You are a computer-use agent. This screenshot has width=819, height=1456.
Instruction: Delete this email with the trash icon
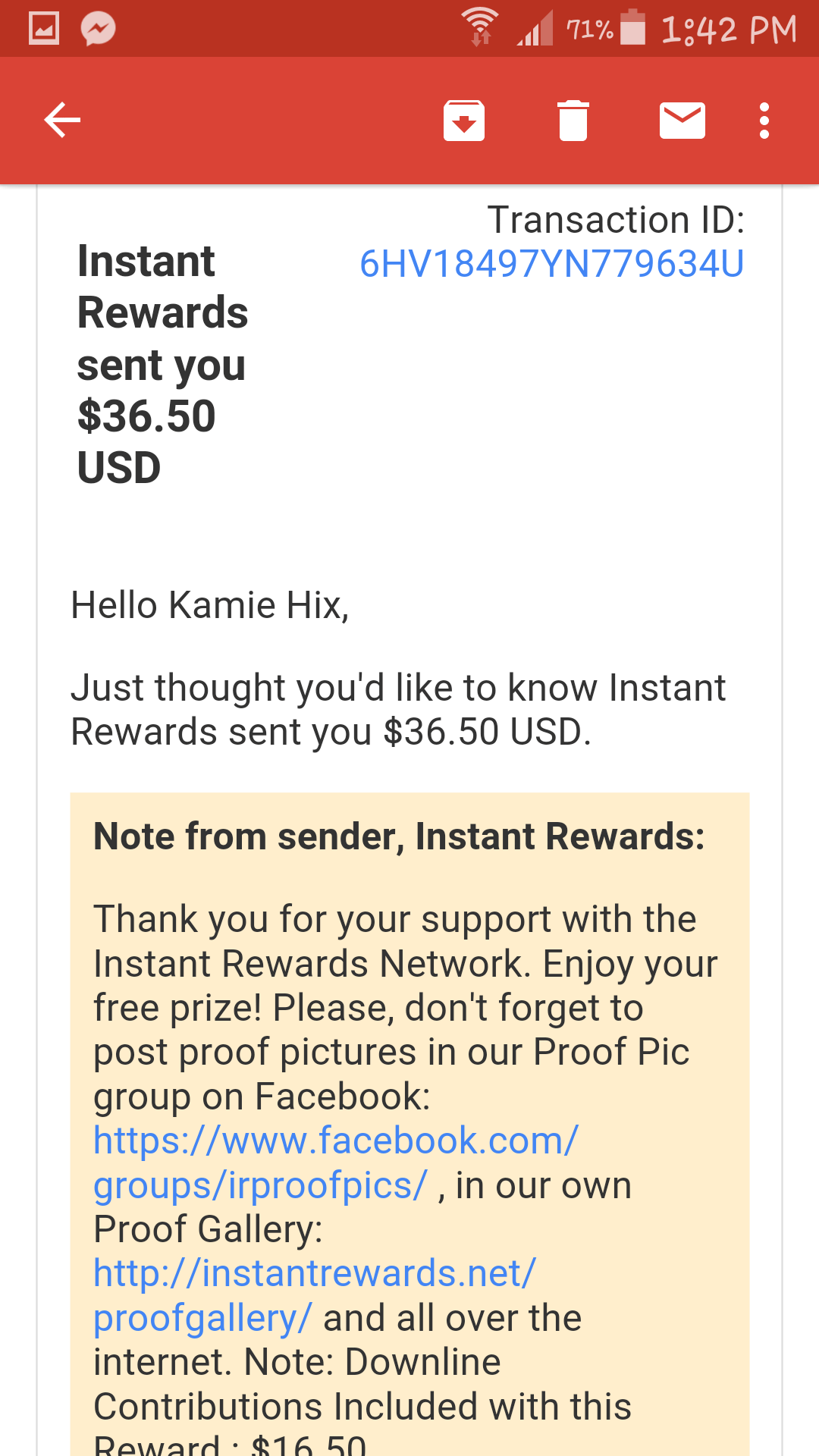[x=573, y=121]
